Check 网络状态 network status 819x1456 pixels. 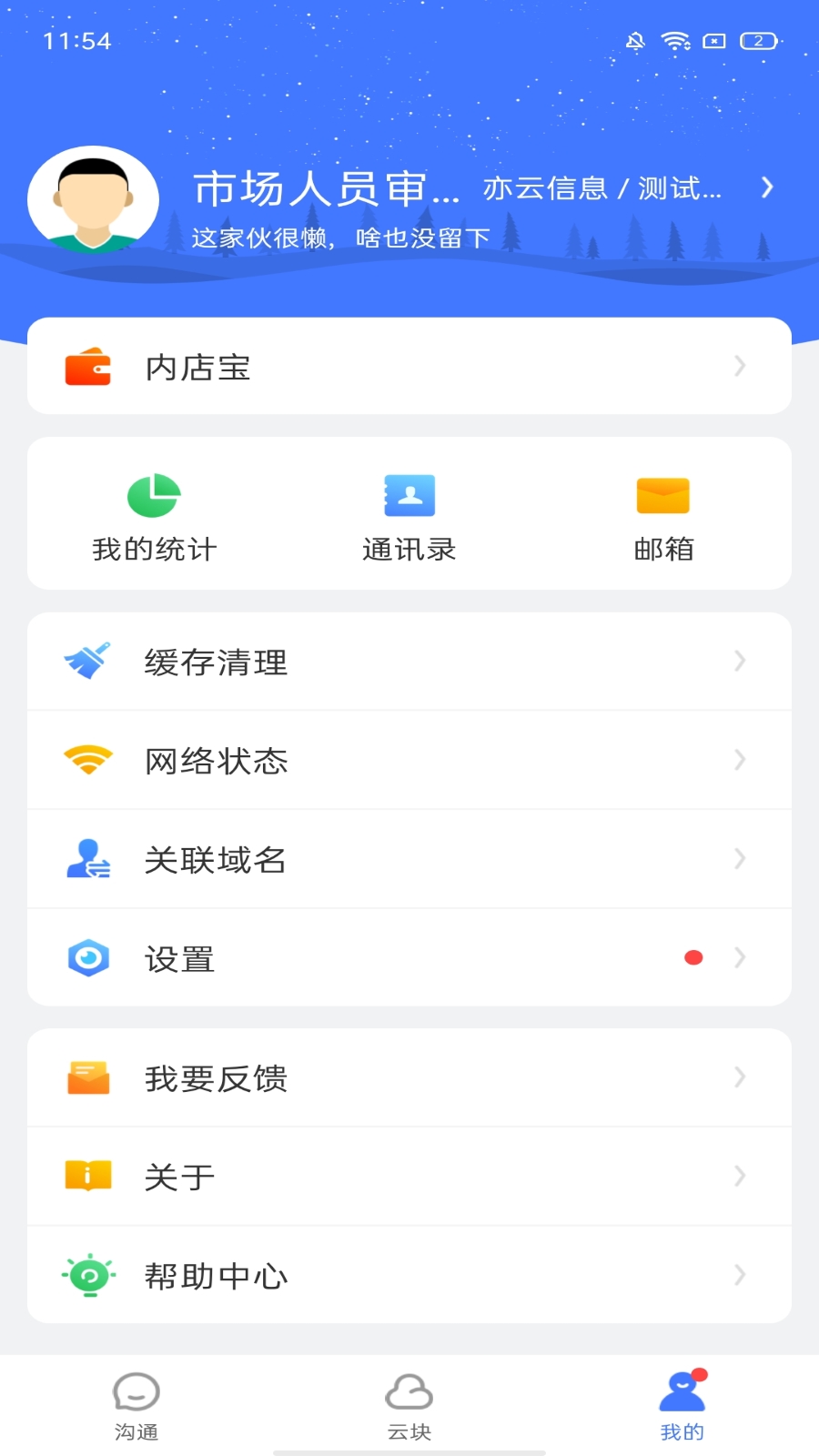[409, 760]
